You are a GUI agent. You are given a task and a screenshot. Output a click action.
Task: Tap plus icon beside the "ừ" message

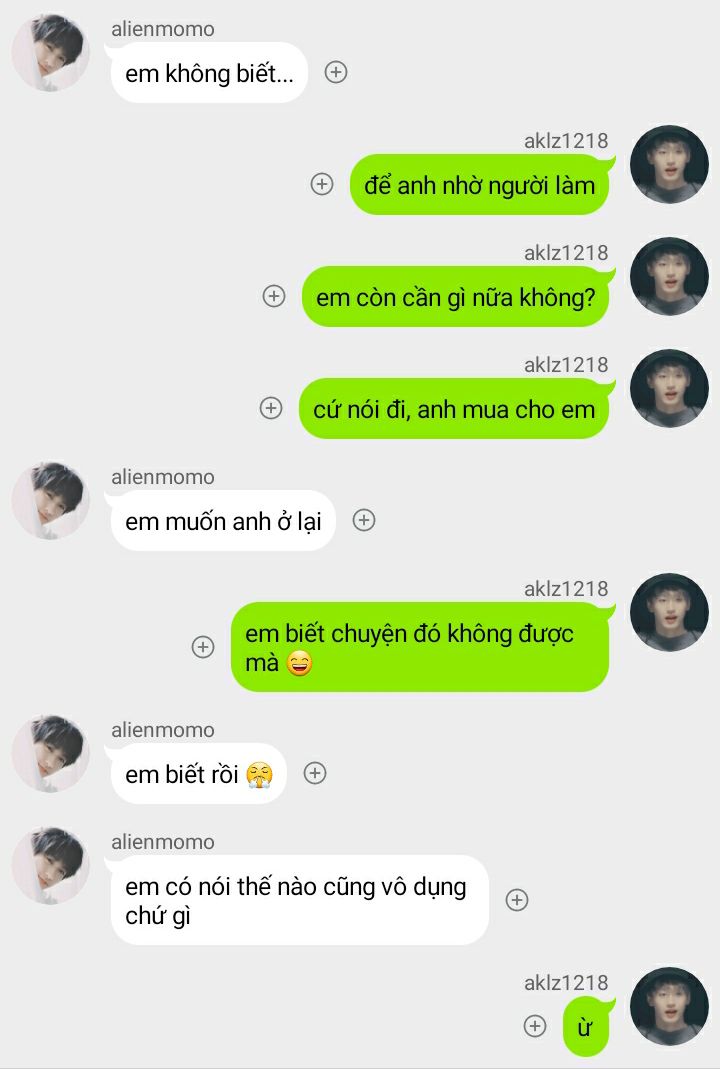click(536, 1026)
